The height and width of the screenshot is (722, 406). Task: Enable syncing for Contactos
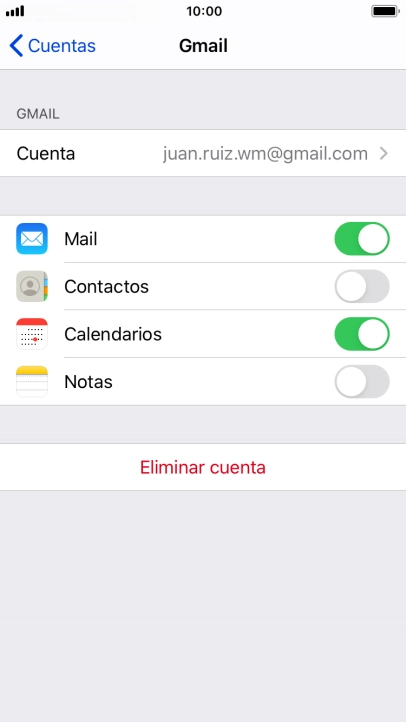click(362, 286)
